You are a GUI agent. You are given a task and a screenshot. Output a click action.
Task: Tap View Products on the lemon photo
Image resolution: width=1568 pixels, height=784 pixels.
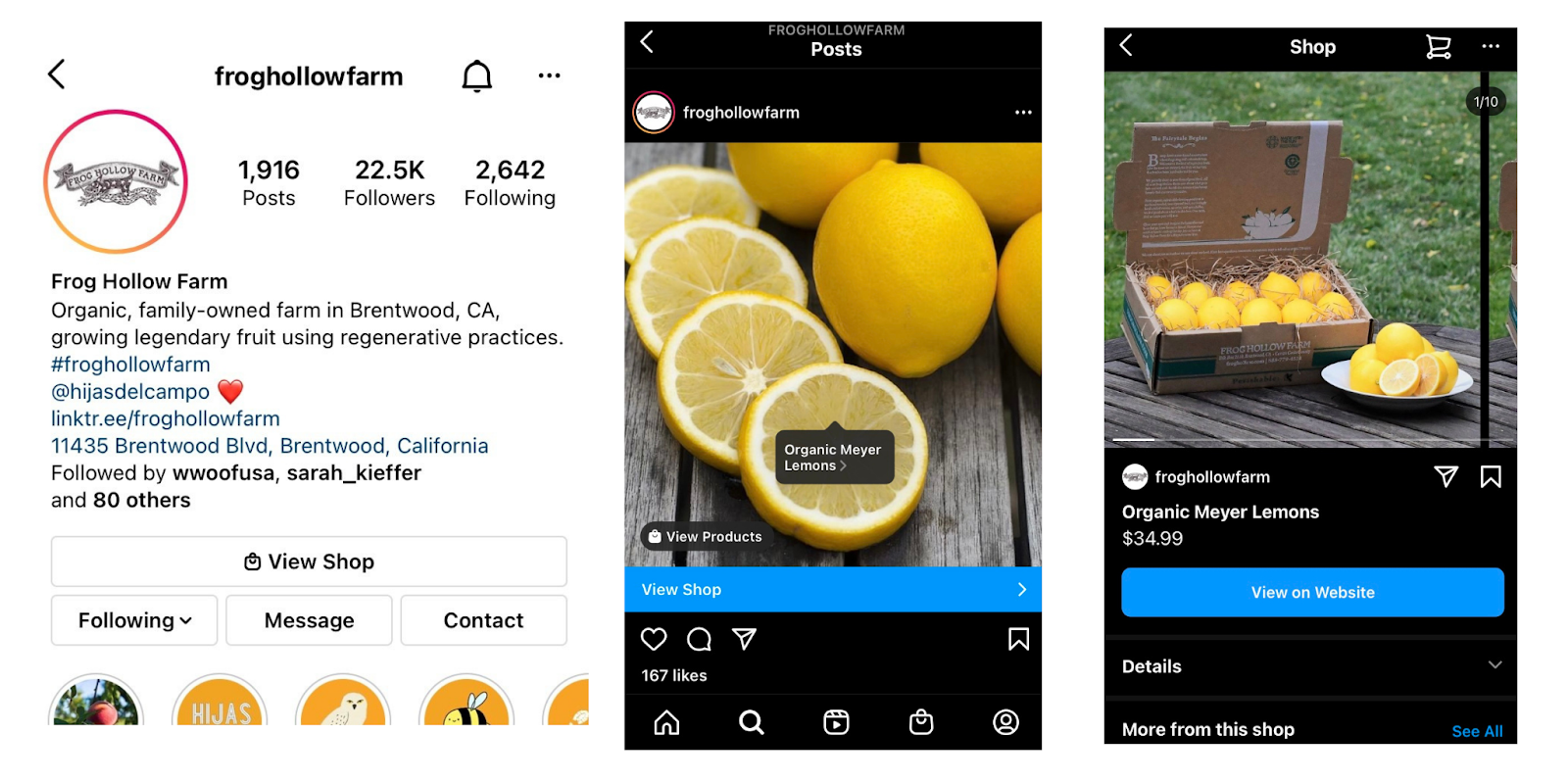click(x=705, y=536)
